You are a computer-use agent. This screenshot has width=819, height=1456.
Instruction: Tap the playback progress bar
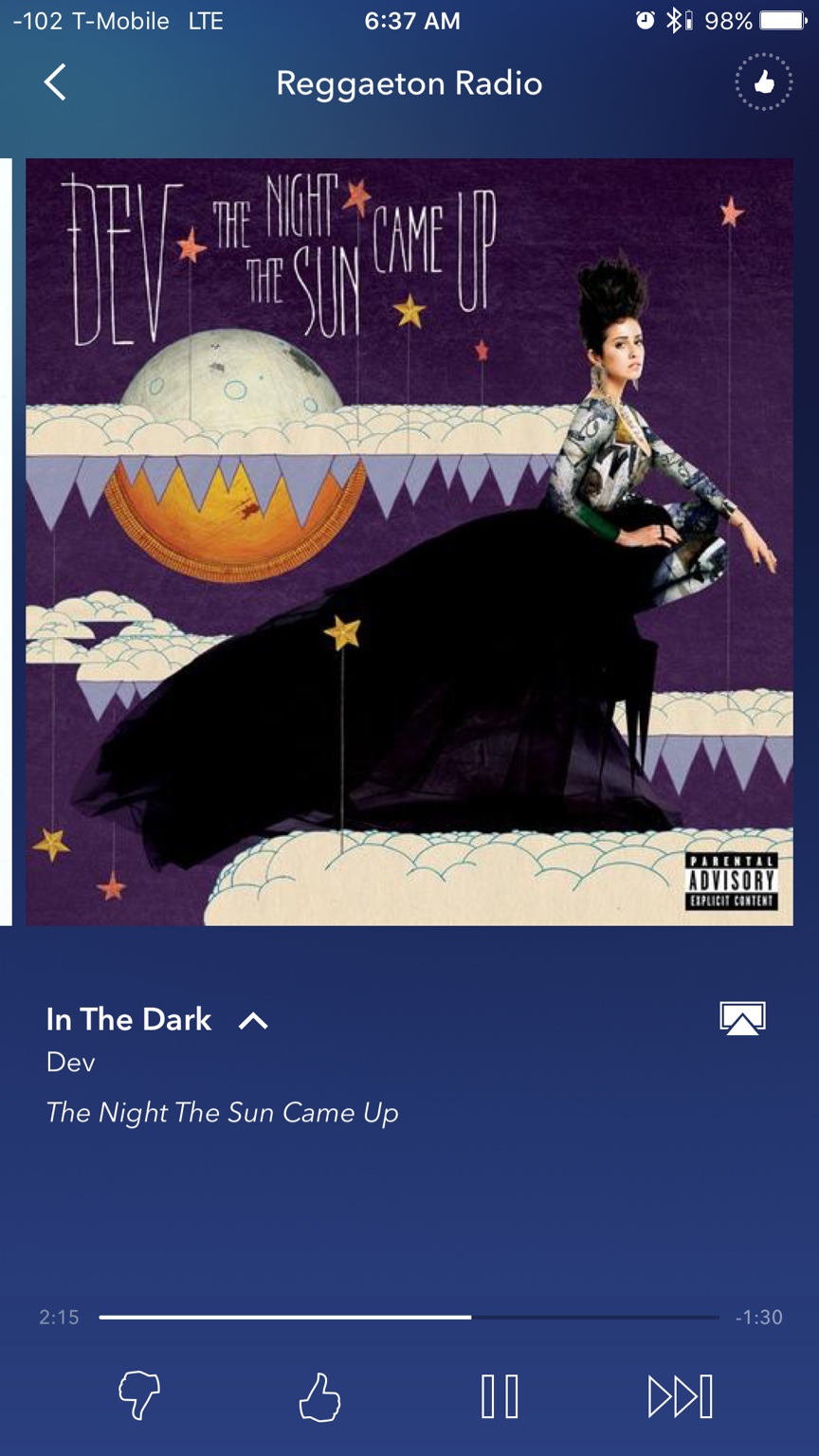click(409, 1317)
